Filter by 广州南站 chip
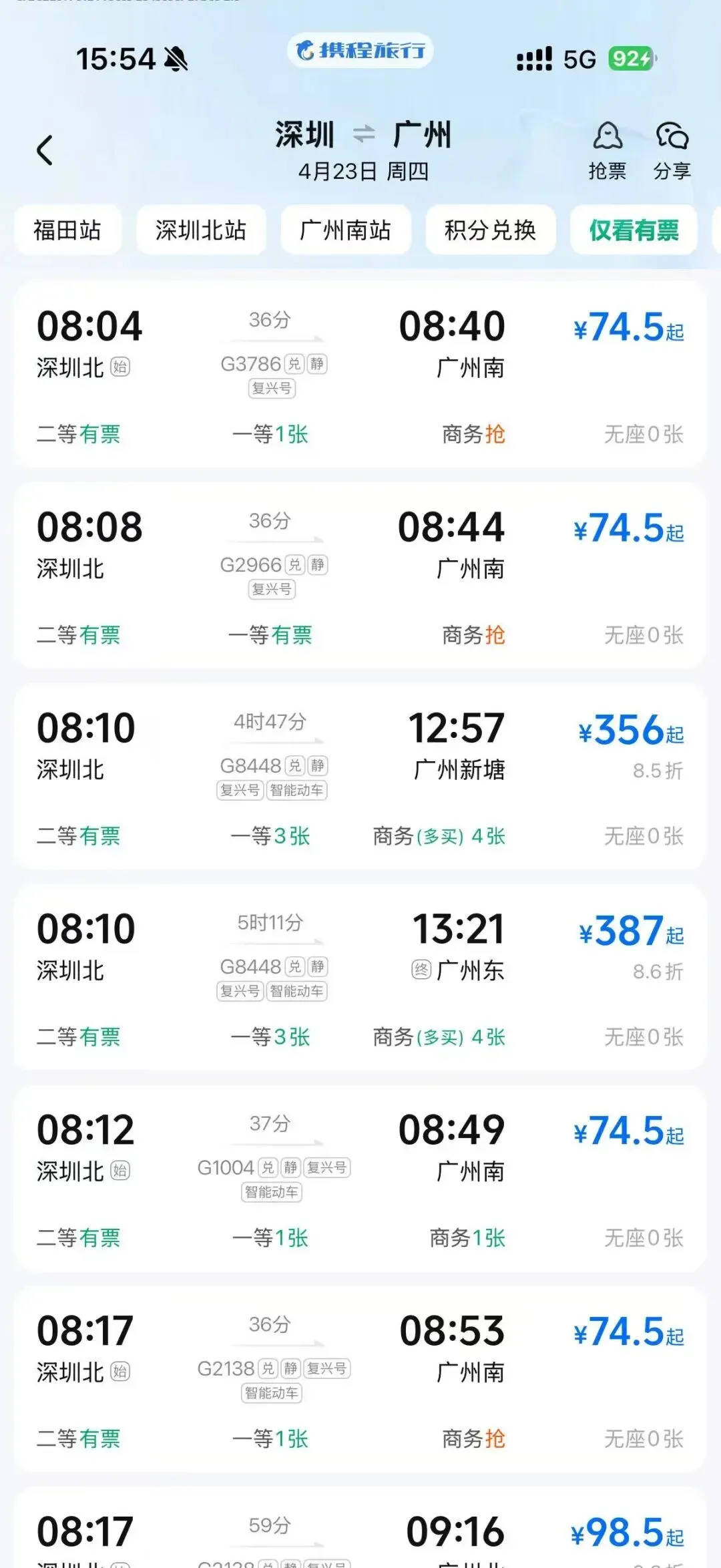Viewport: 721px width, 1568px height. [345, 230]
